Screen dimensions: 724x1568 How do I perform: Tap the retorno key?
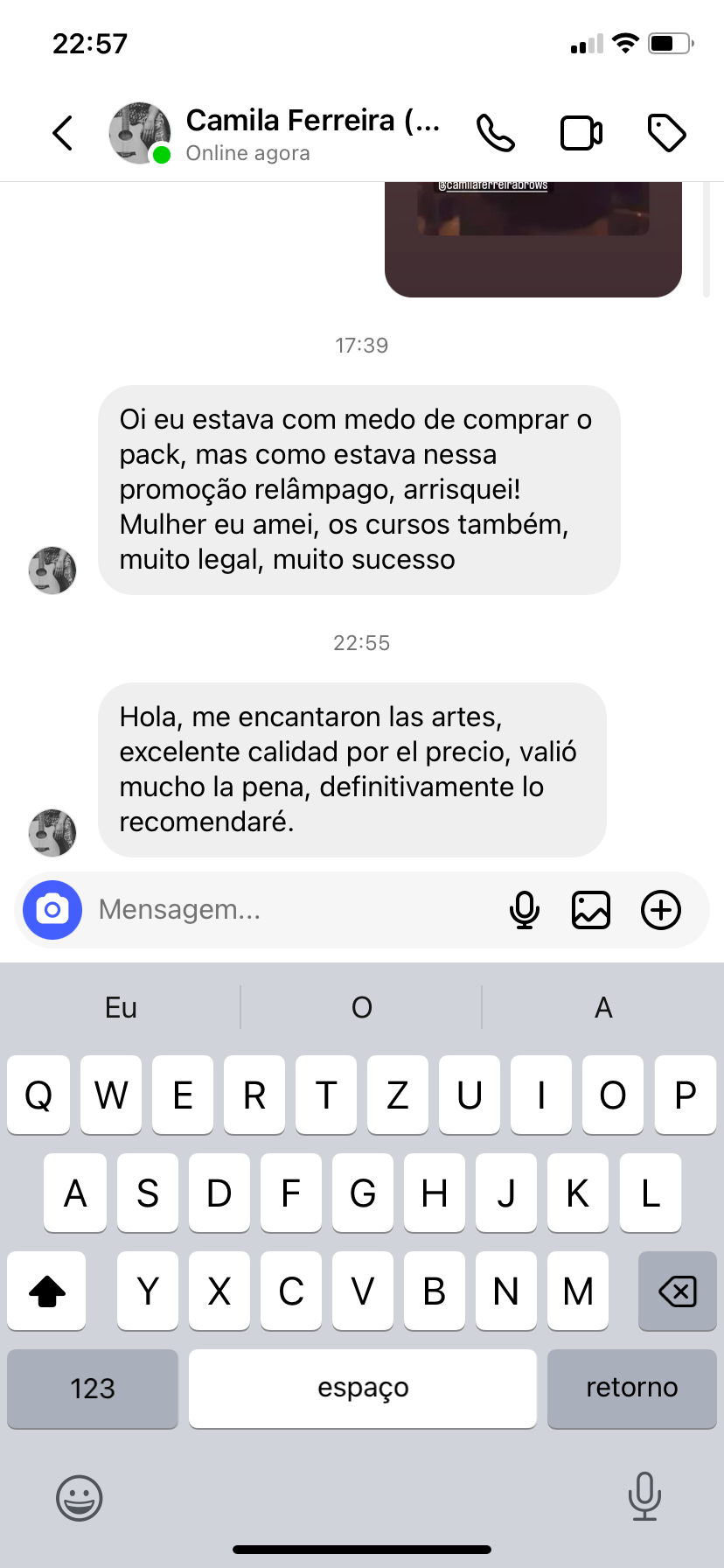click(631, 1389)
